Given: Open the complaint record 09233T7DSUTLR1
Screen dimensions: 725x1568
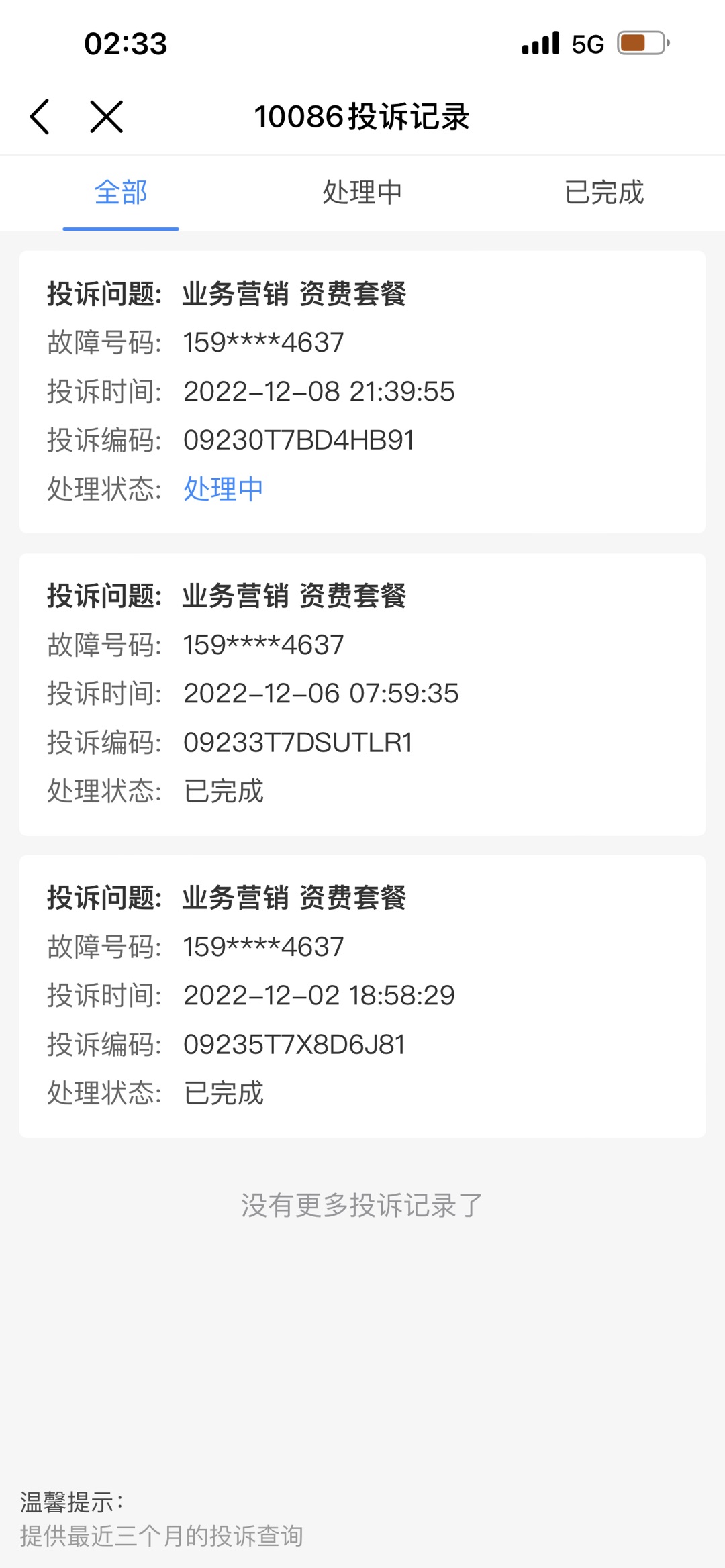Looking at the screenshot, I should tap(362, 694).
